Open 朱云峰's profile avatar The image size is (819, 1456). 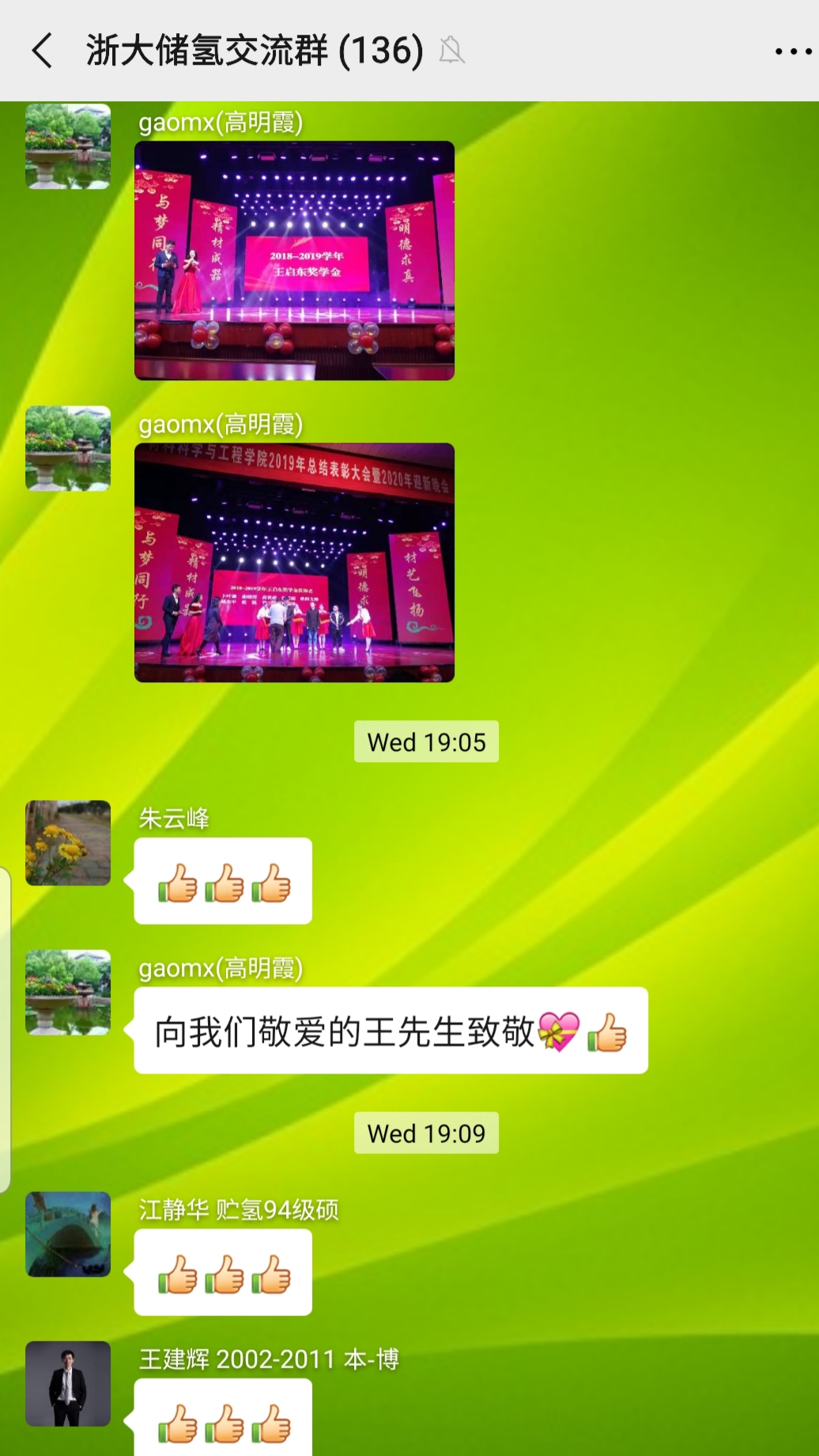pyautogui.click(x=68, y=843)
